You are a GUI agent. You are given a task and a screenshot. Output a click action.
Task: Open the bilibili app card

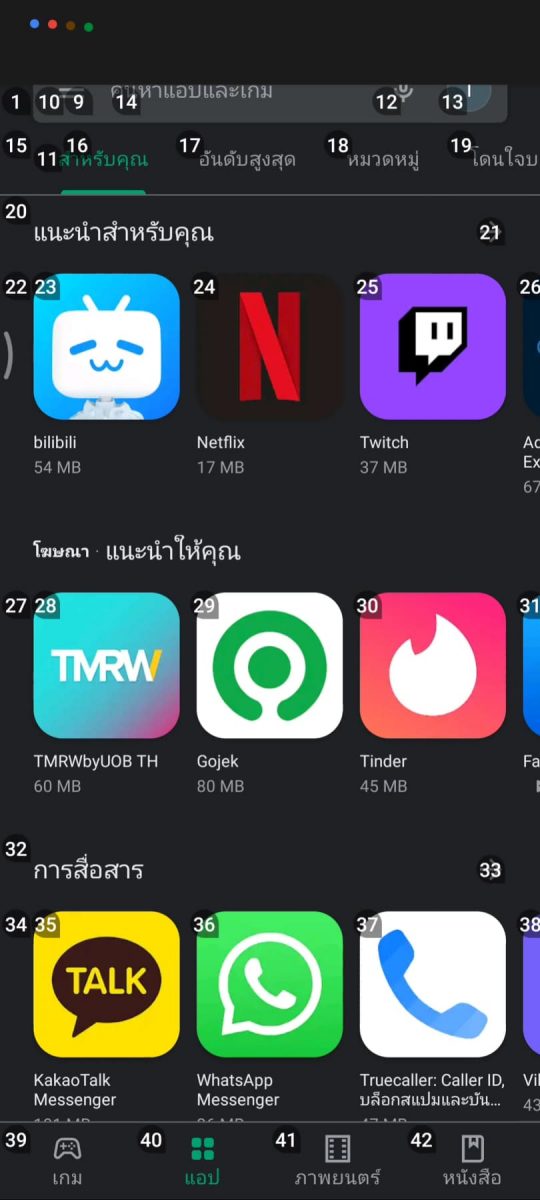pyautogui.click(x=107, y=375)
